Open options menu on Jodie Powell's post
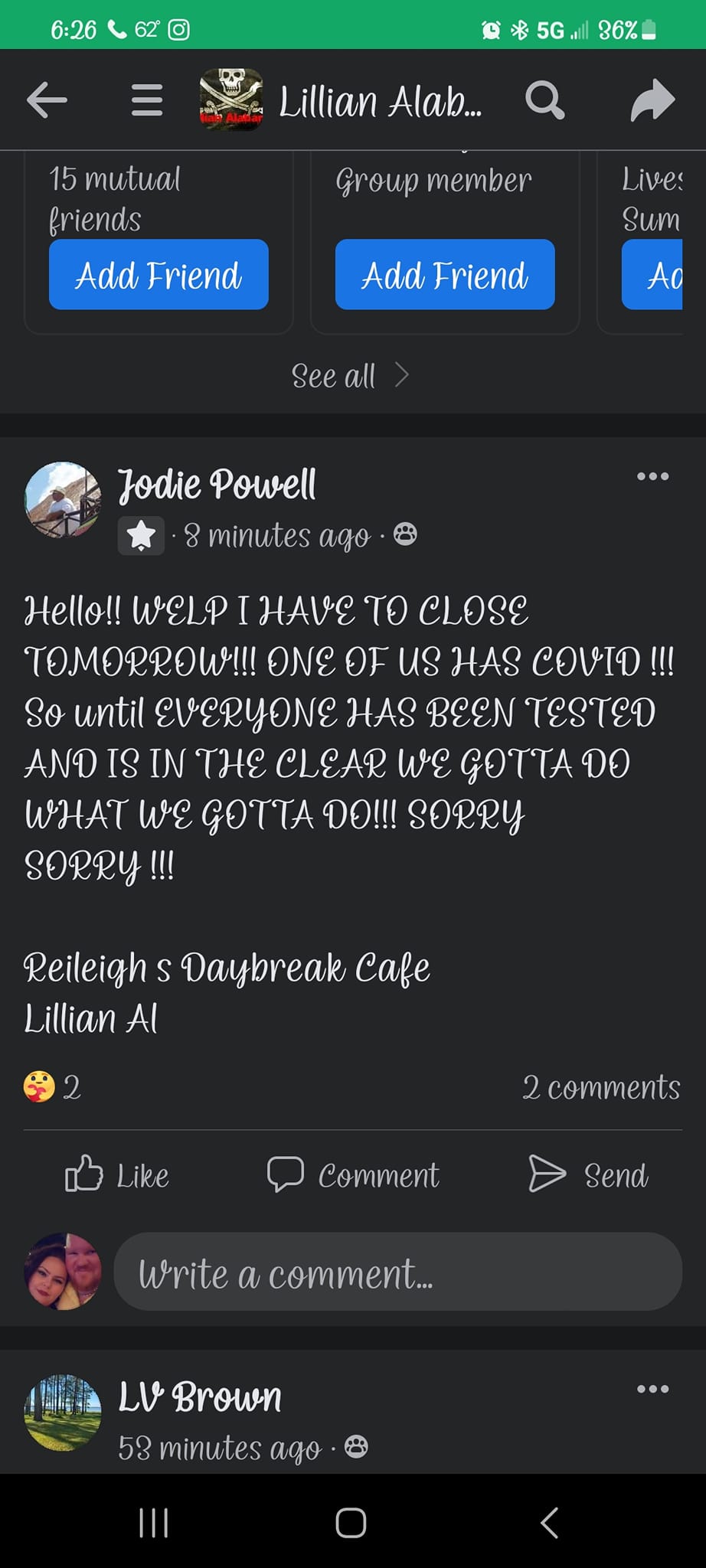Screen dimensions: 706x1568 pos(653,476)
